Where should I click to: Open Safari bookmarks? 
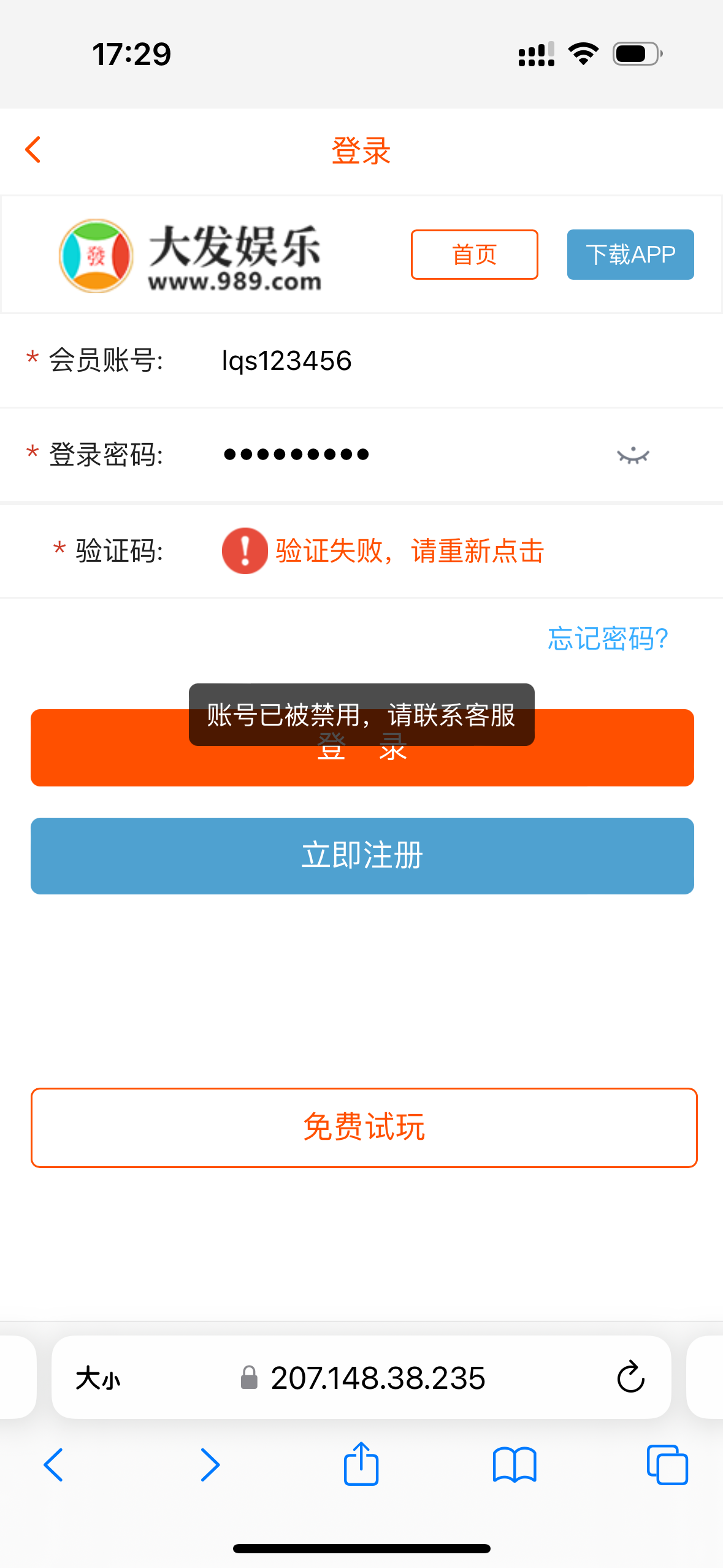(514, 1465)
